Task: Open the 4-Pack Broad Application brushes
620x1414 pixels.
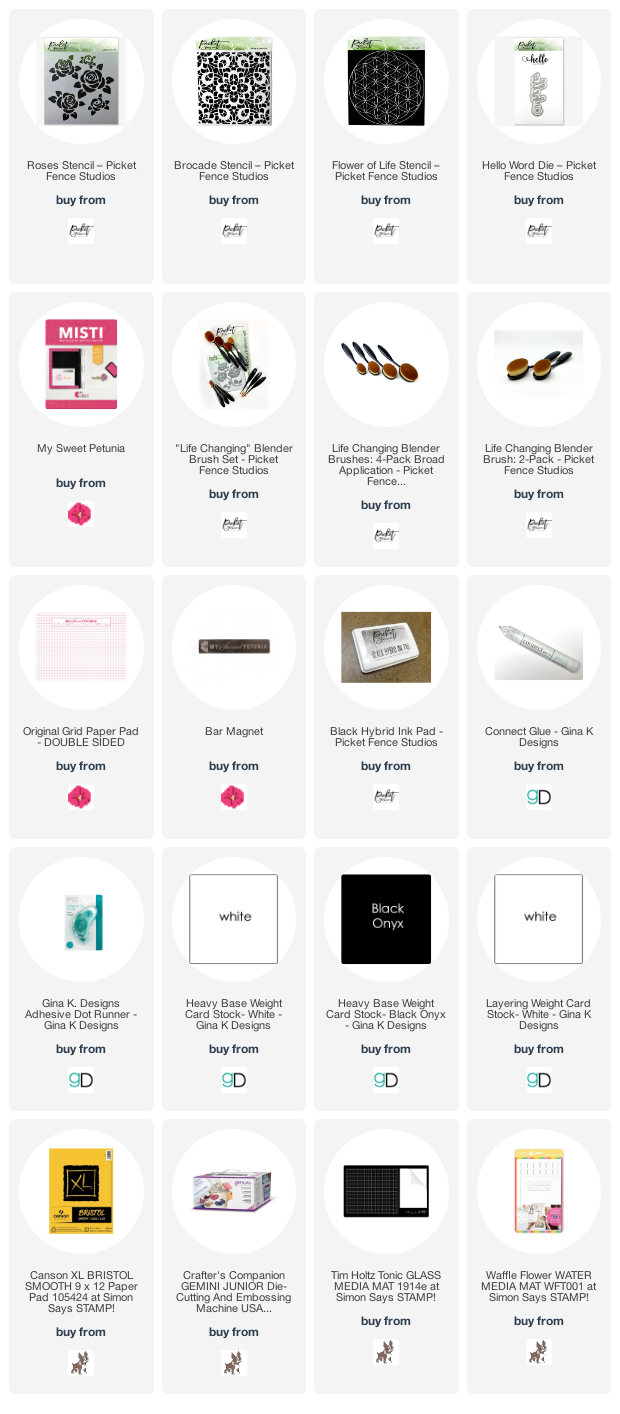Action: (x=386, y=429)
